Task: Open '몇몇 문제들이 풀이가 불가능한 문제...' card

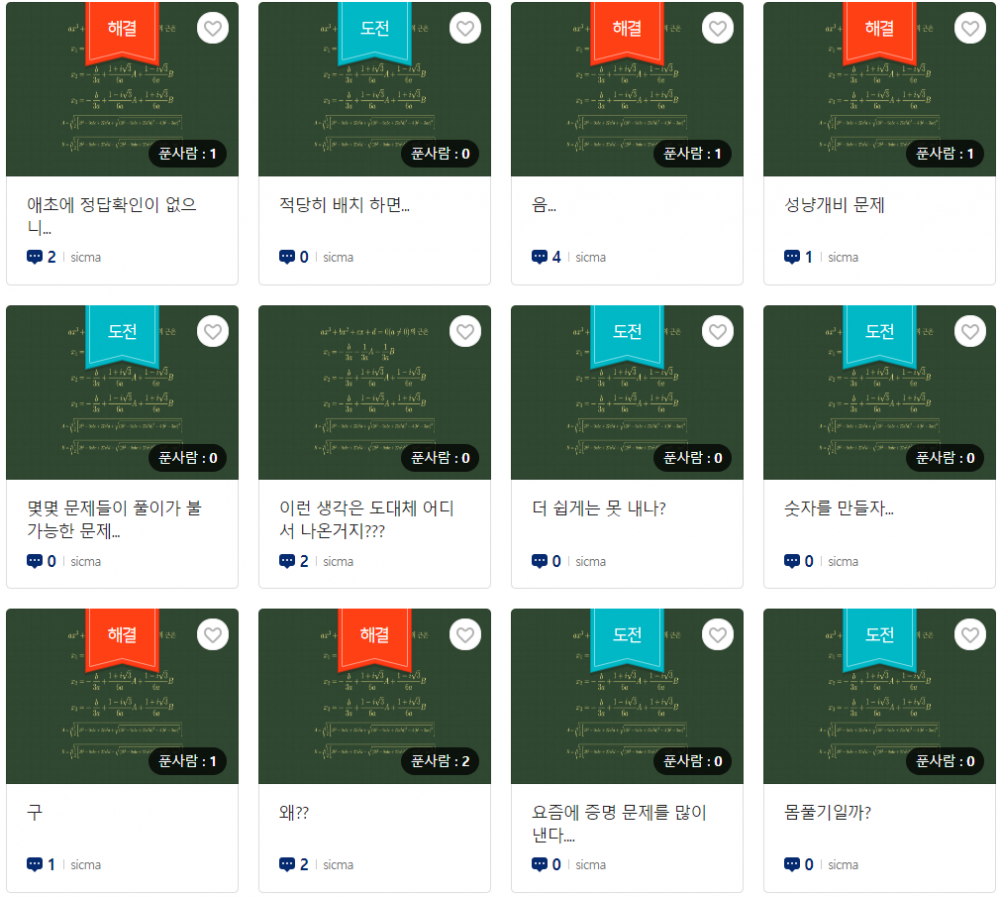Action: tap(113, 520)
